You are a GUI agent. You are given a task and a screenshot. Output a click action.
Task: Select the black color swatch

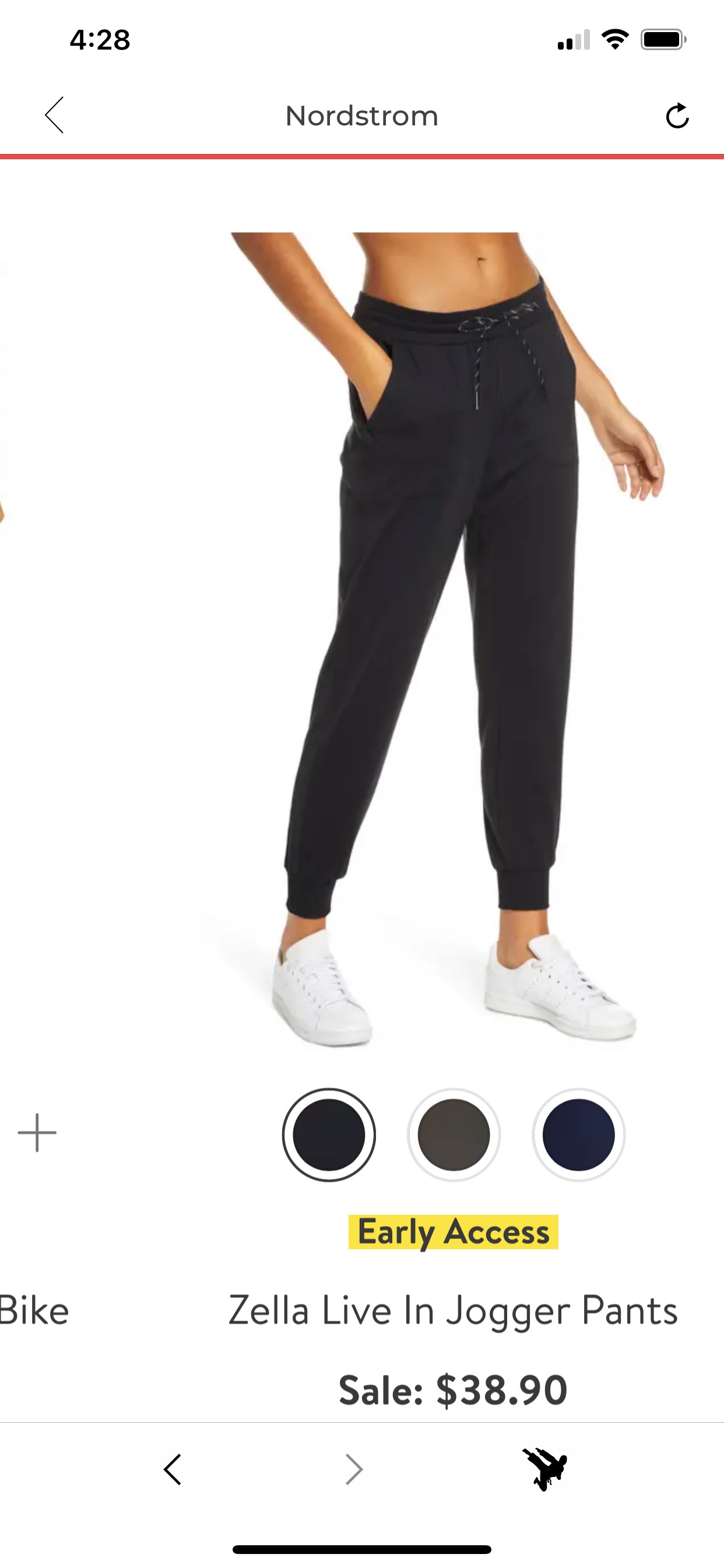(329, 1135)
